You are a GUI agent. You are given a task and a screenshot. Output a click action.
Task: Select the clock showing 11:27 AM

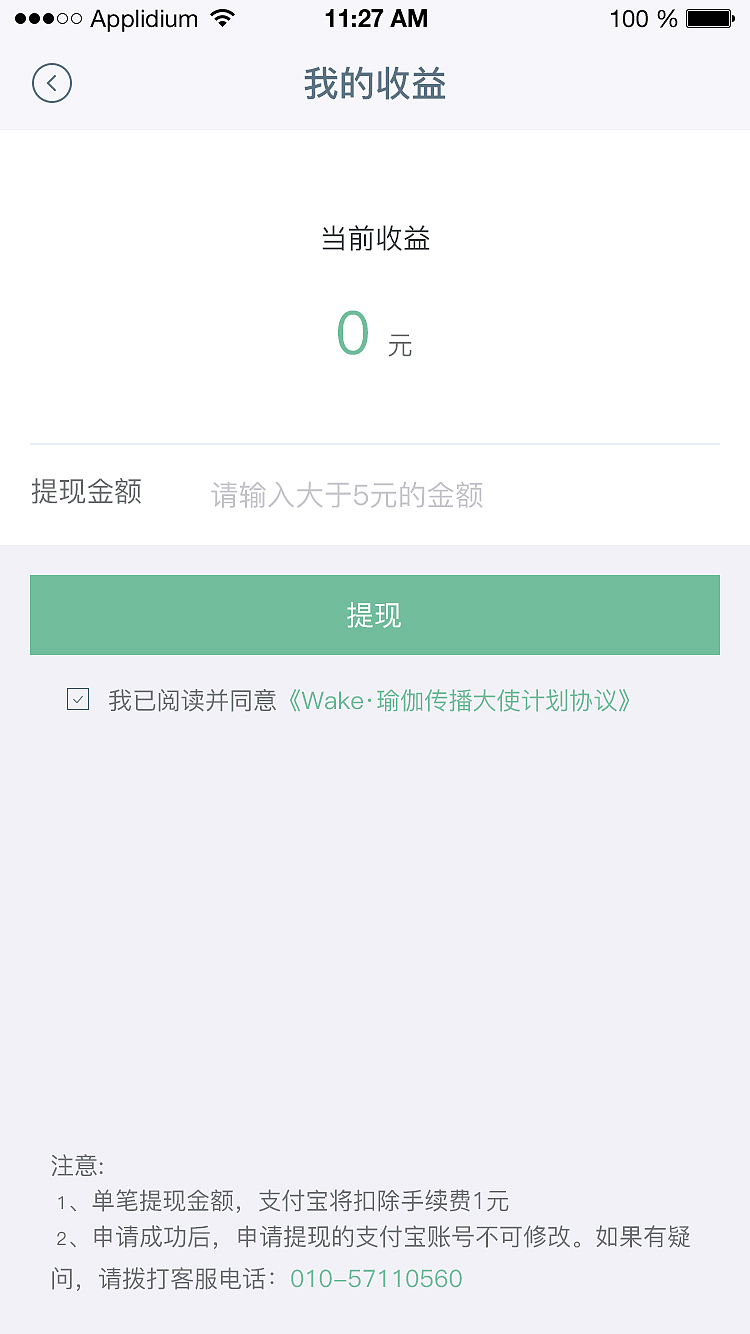point(376,18)
